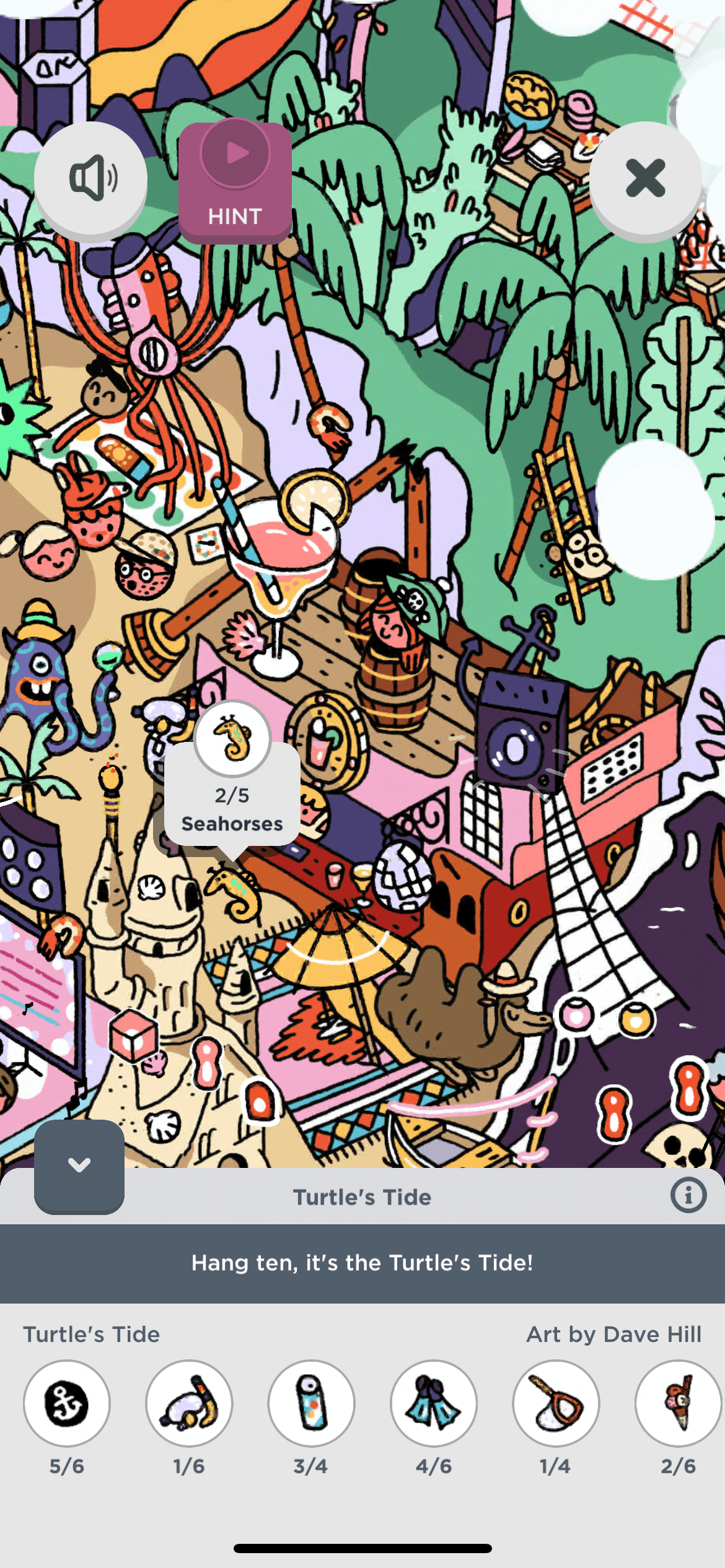Close the game with the X
This screenshot has width=725, height=1568.
click(x=645, y=179)
